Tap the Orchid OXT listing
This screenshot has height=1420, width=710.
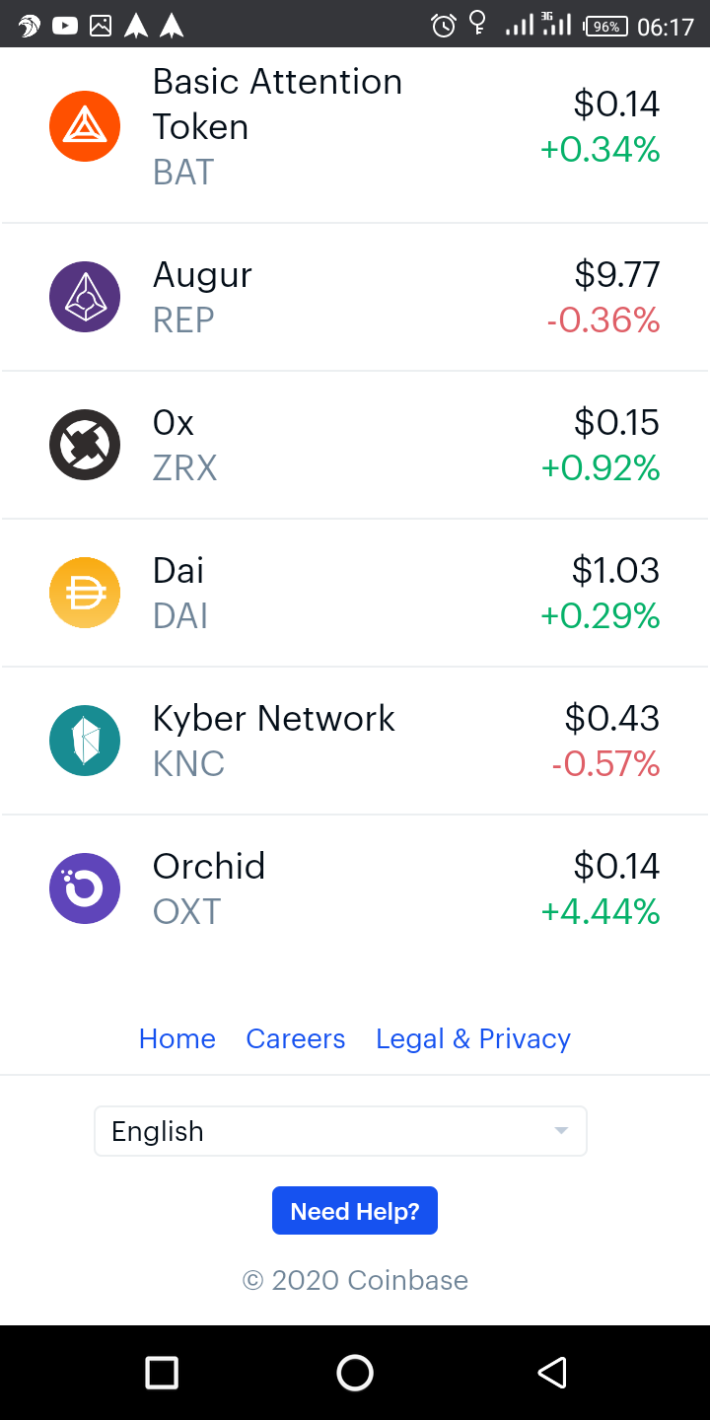[x=355, y=889]
